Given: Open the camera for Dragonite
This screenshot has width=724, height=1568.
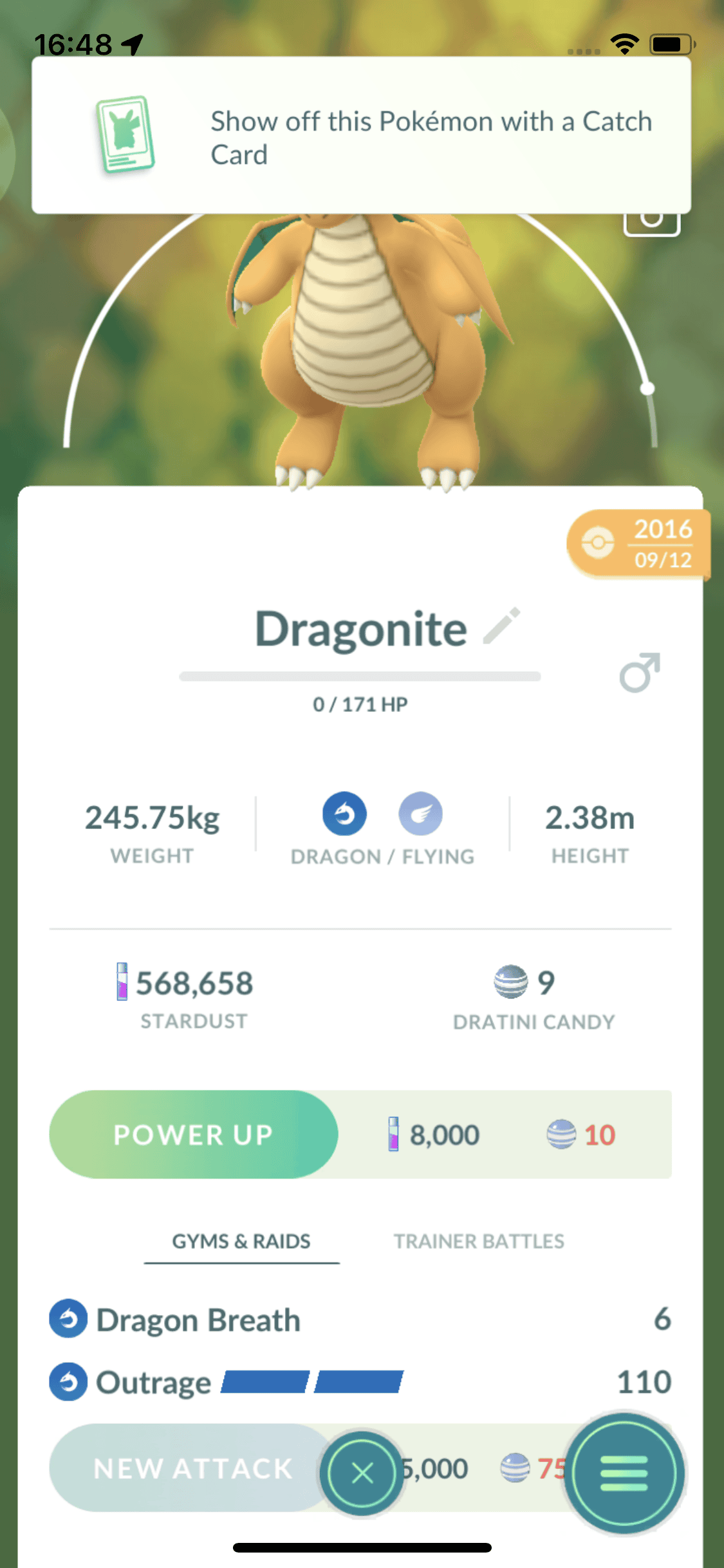Looking at the screenshot, I should pyautogui.click(x=651, y=223).
